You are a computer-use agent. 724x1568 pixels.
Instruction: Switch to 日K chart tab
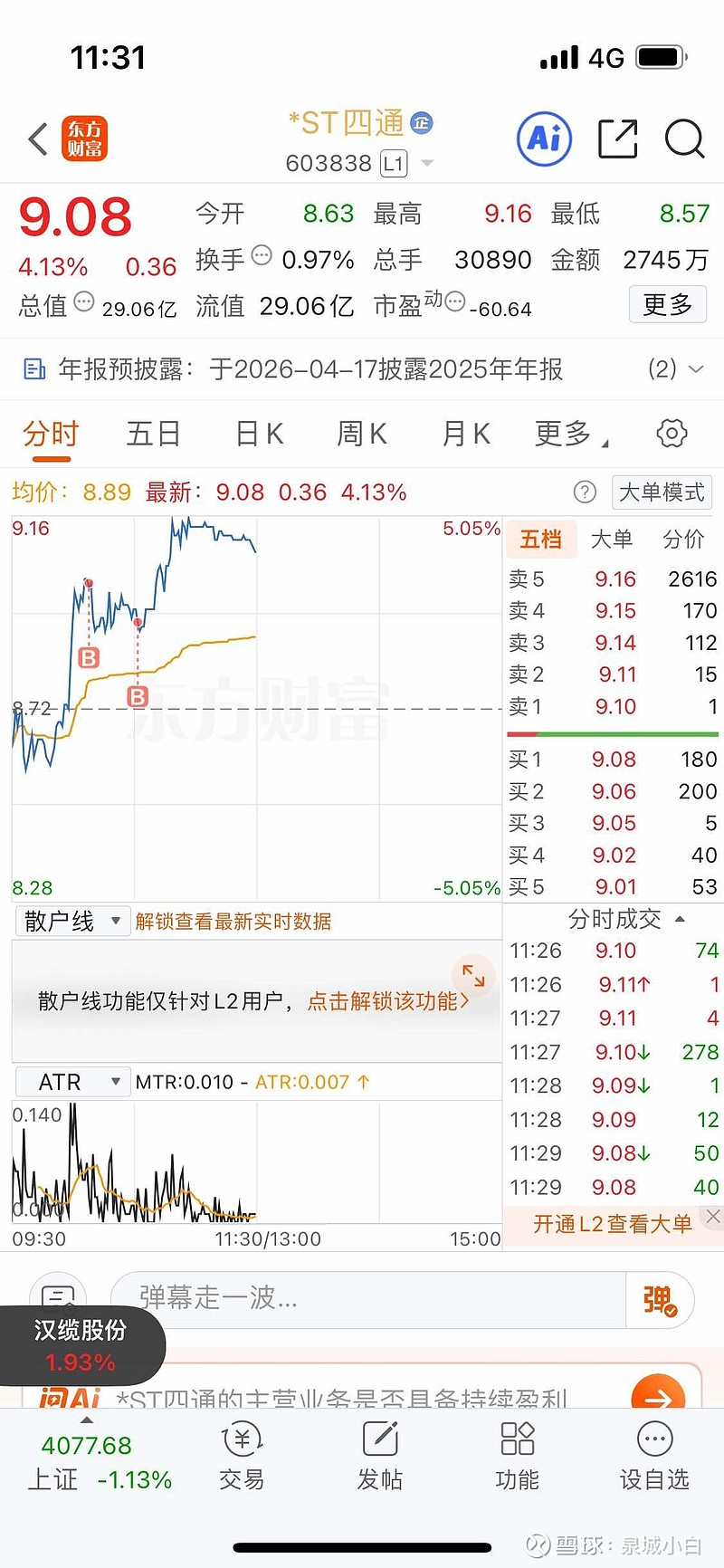[x=260, y=435]
